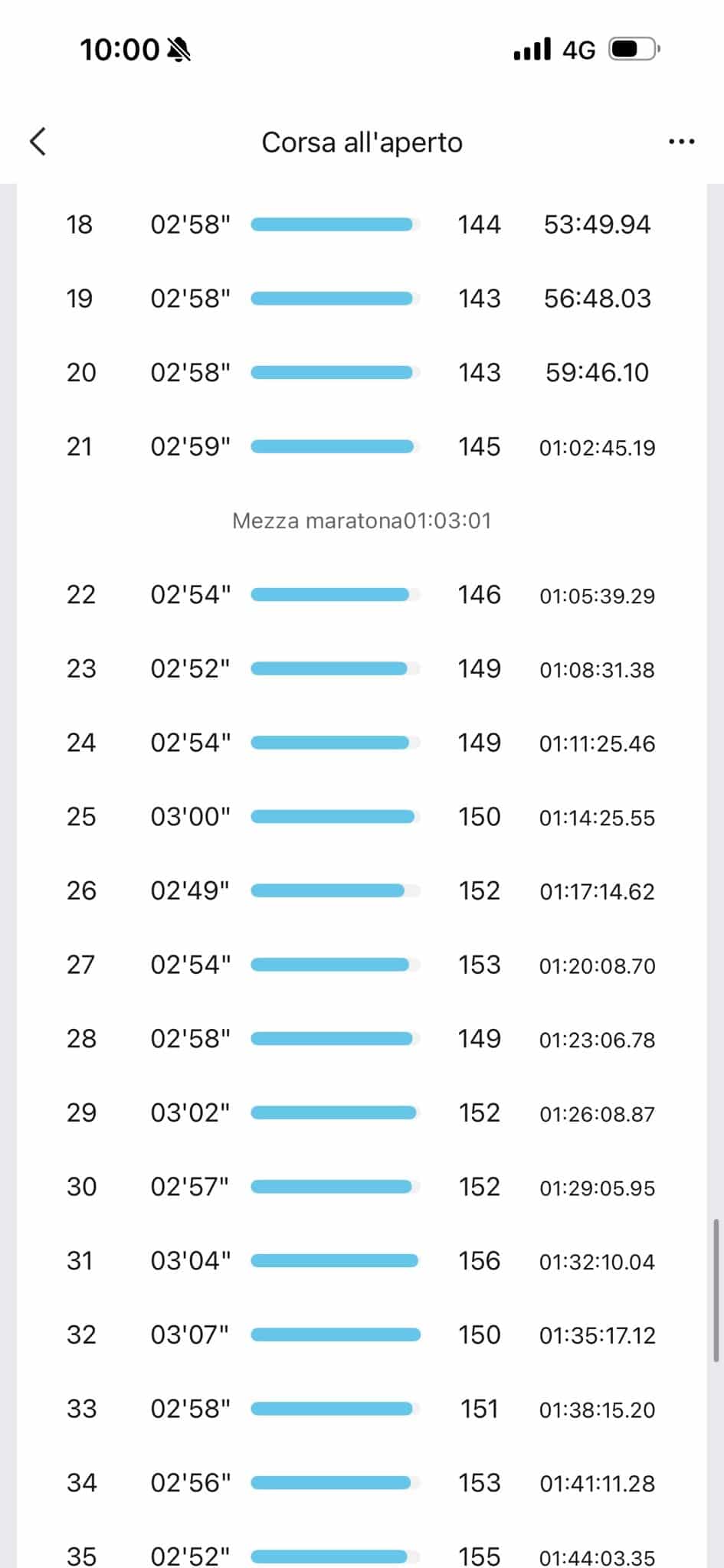Select the pace bar next to lap 18
724x1568 pixels.
coord(336,224)
